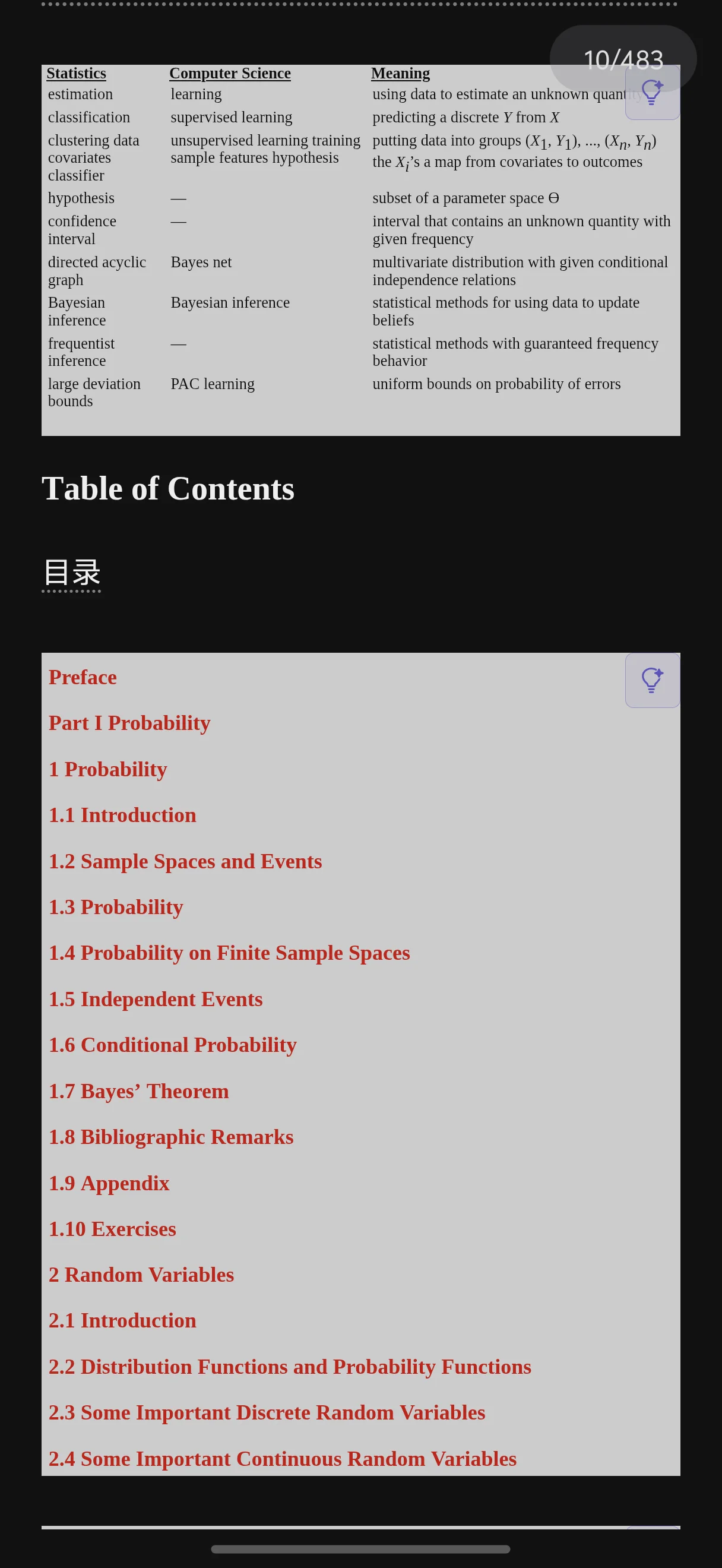
Task: Open 1.2 Sample Spaces and Events
Action: click(x=185, y=861)
